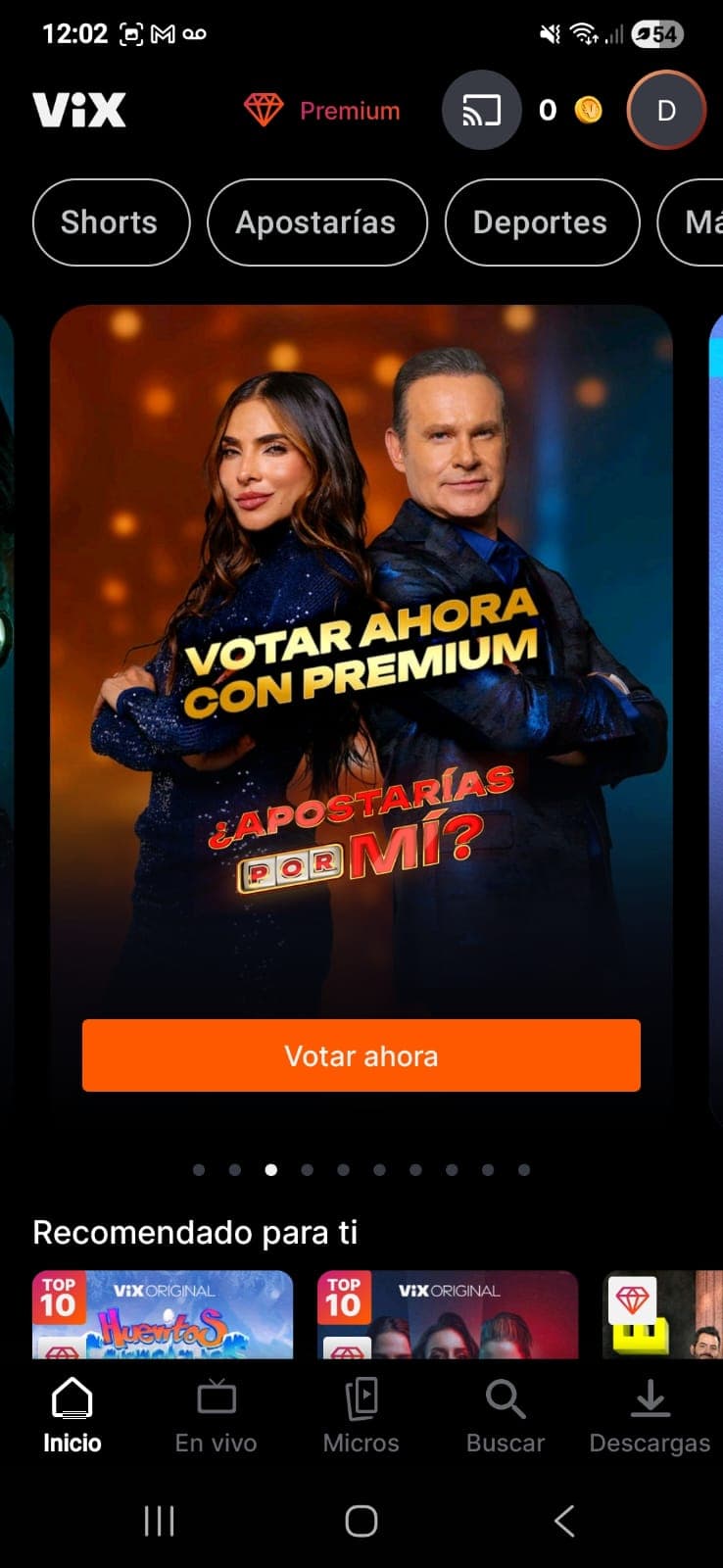Select the Shorts category chip
723x1568 pixels.
point(109,222)
